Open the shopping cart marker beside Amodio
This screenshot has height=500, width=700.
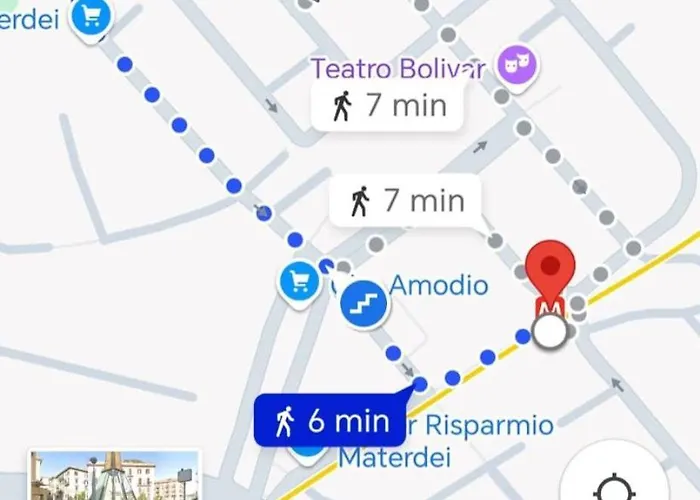(x=298, y=284)
